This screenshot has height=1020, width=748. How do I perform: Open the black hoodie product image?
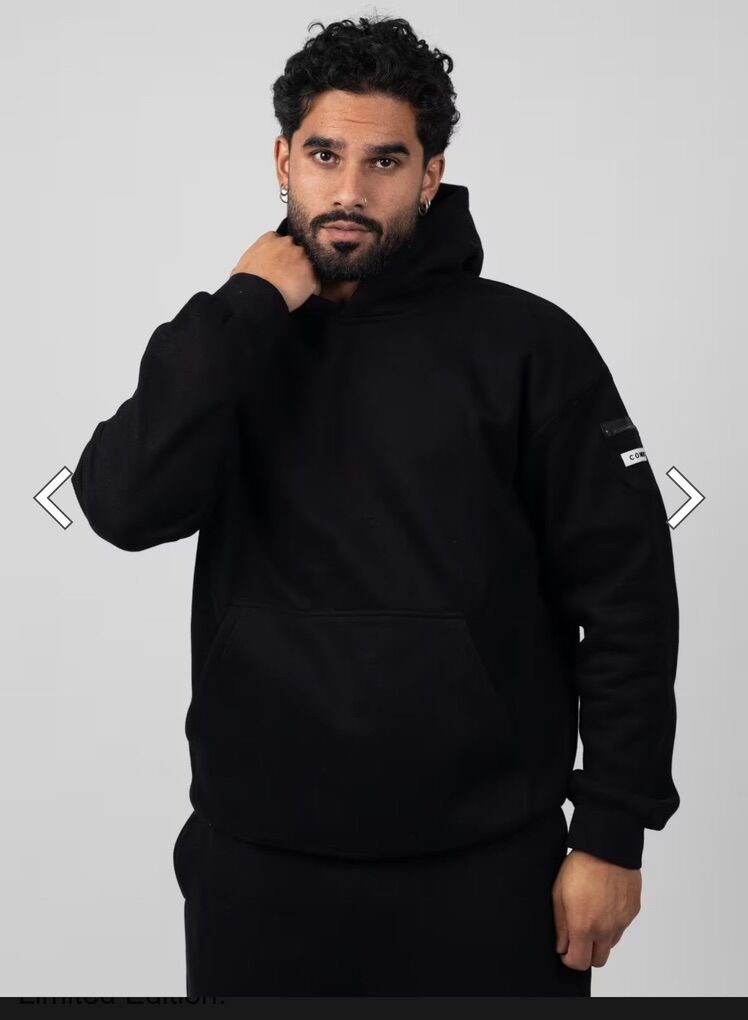(x=380, y=560)
